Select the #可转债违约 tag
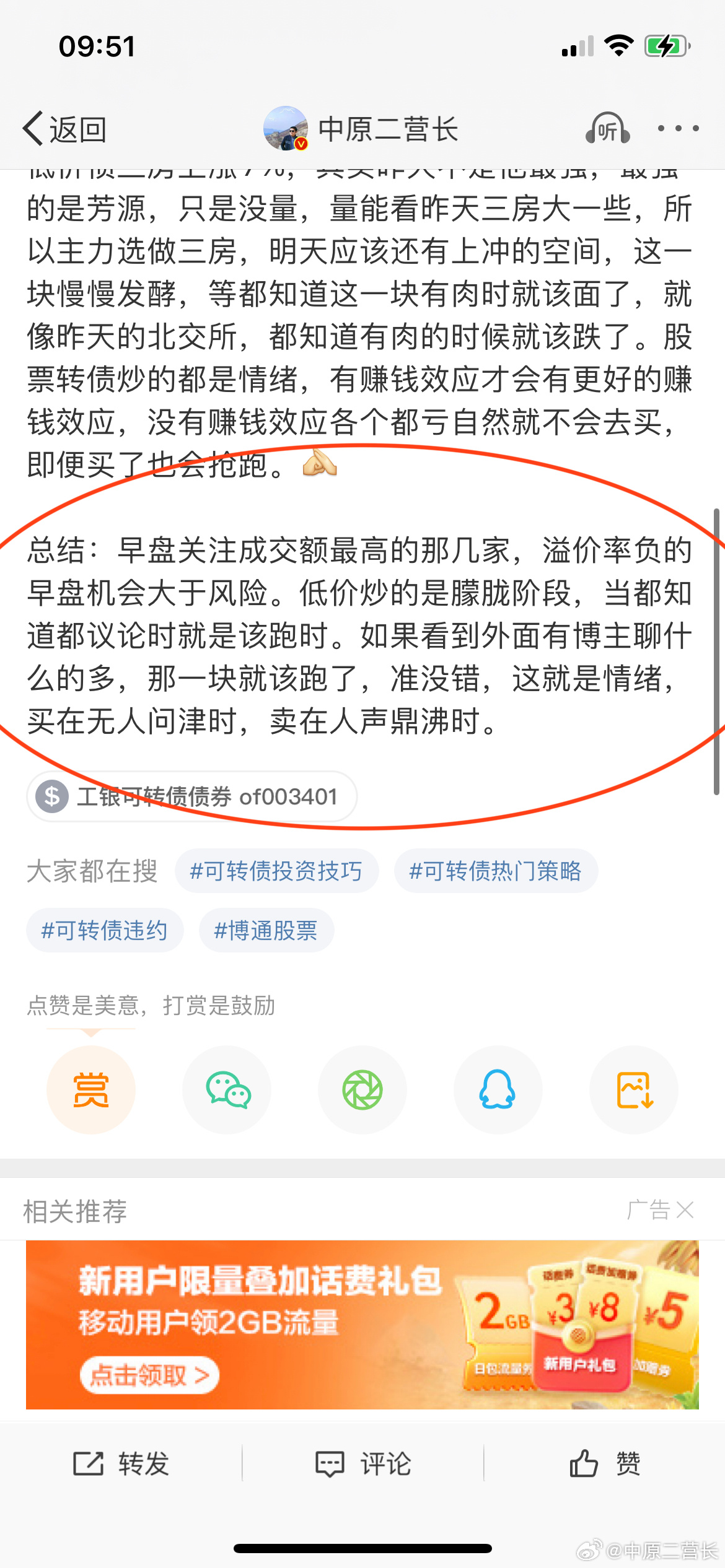The width and height of the screenshot is (725, 1568). coord(105,930)
